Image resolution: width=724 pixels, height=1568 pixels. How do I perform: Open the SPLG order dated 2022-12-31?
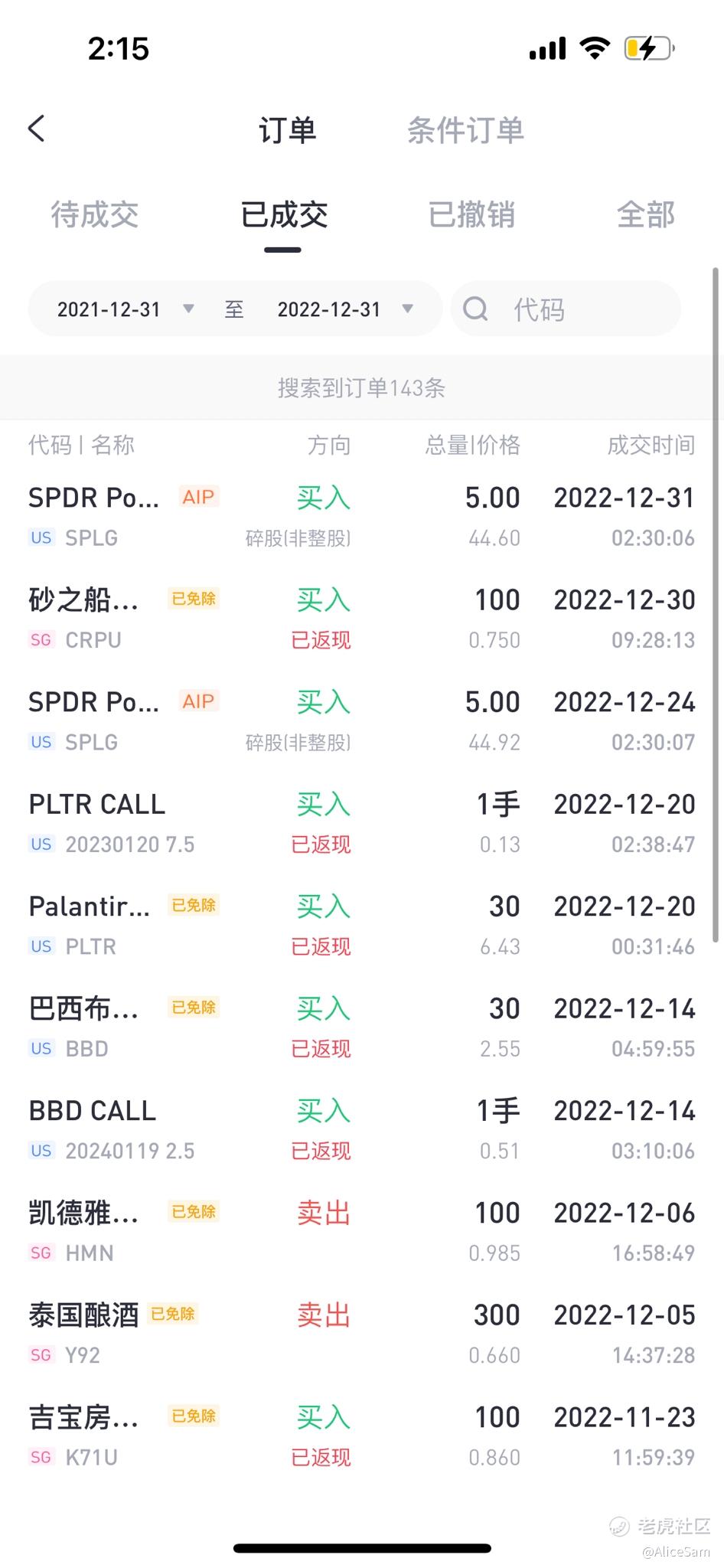(x=361, y=518)
